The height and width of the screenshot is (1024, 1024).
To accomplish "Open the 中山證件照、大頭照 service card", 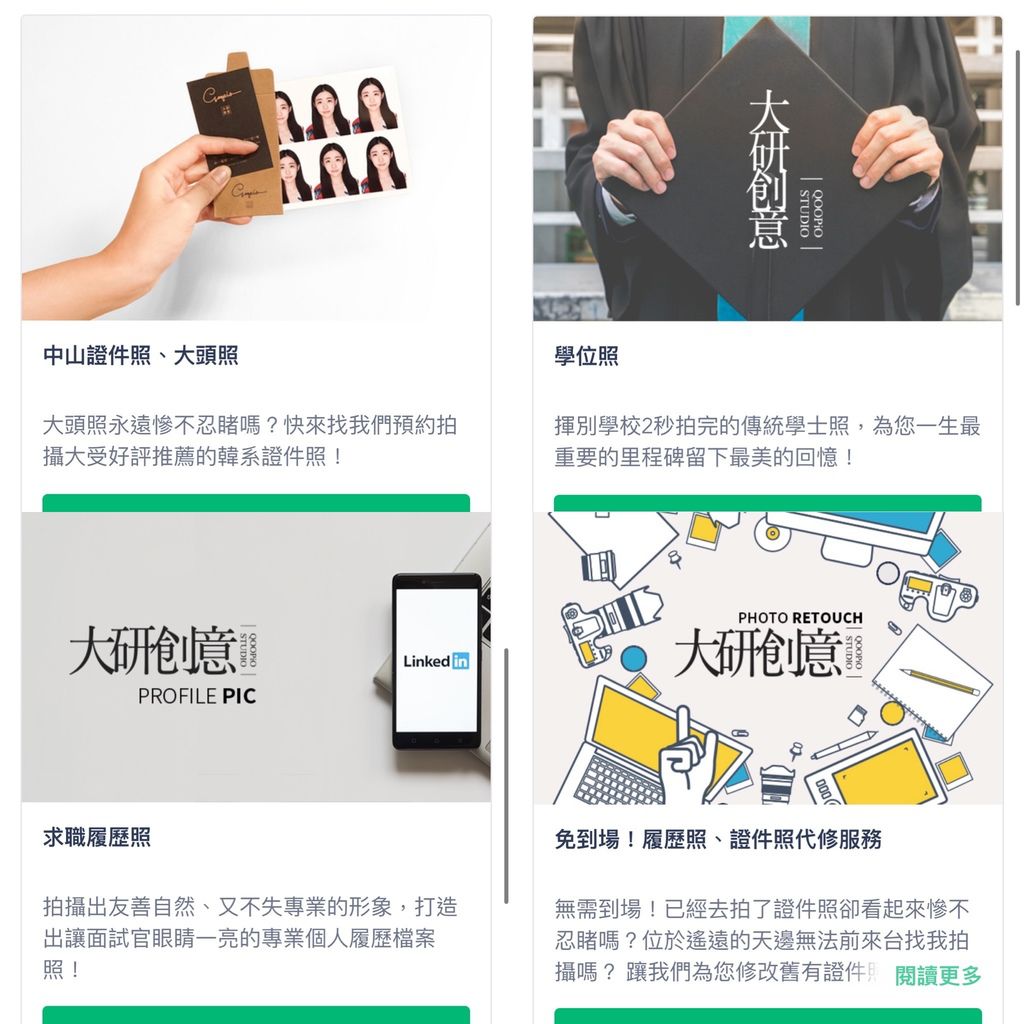I will point(141,355).
